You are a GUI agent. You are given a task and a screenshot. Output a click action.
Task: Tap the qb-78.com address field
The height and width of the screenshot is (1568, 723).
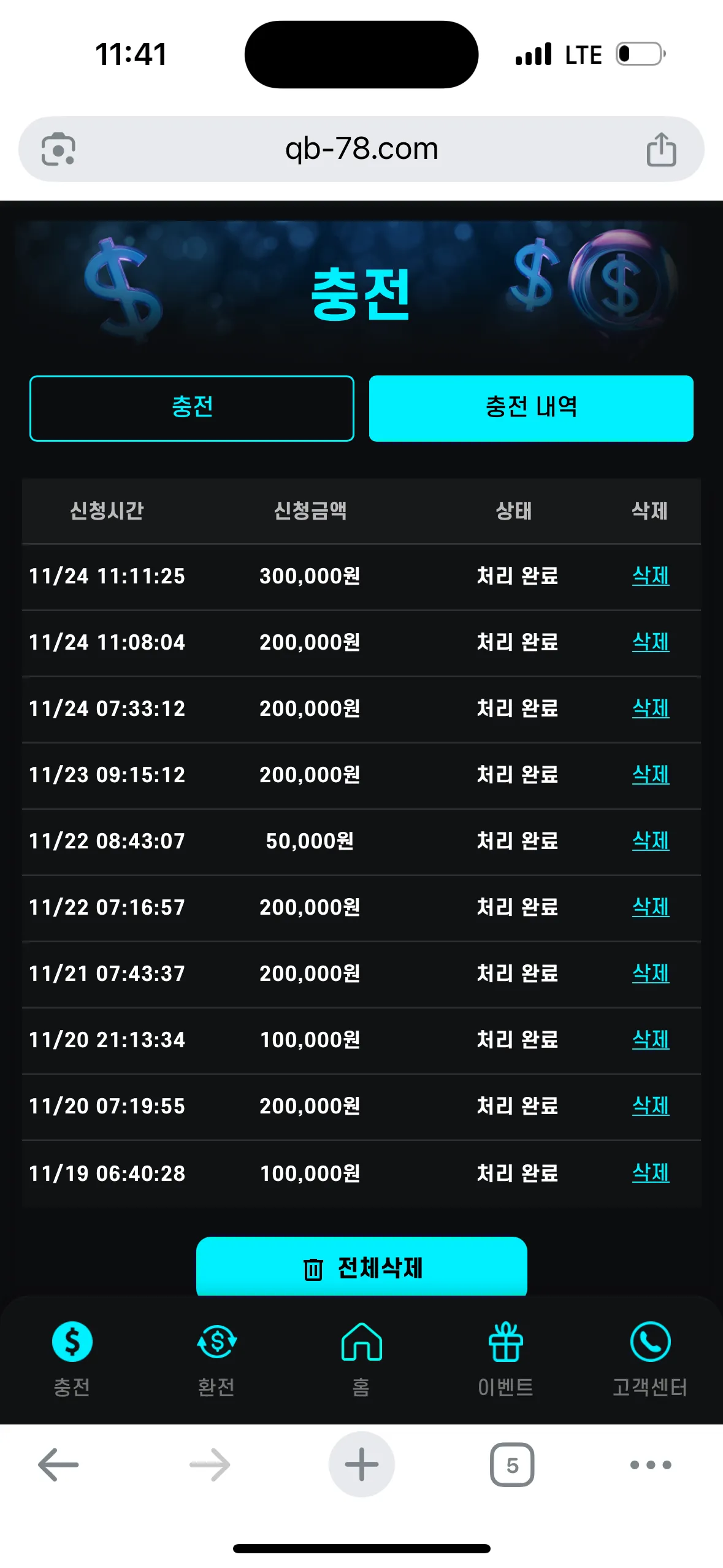(361, 149)
